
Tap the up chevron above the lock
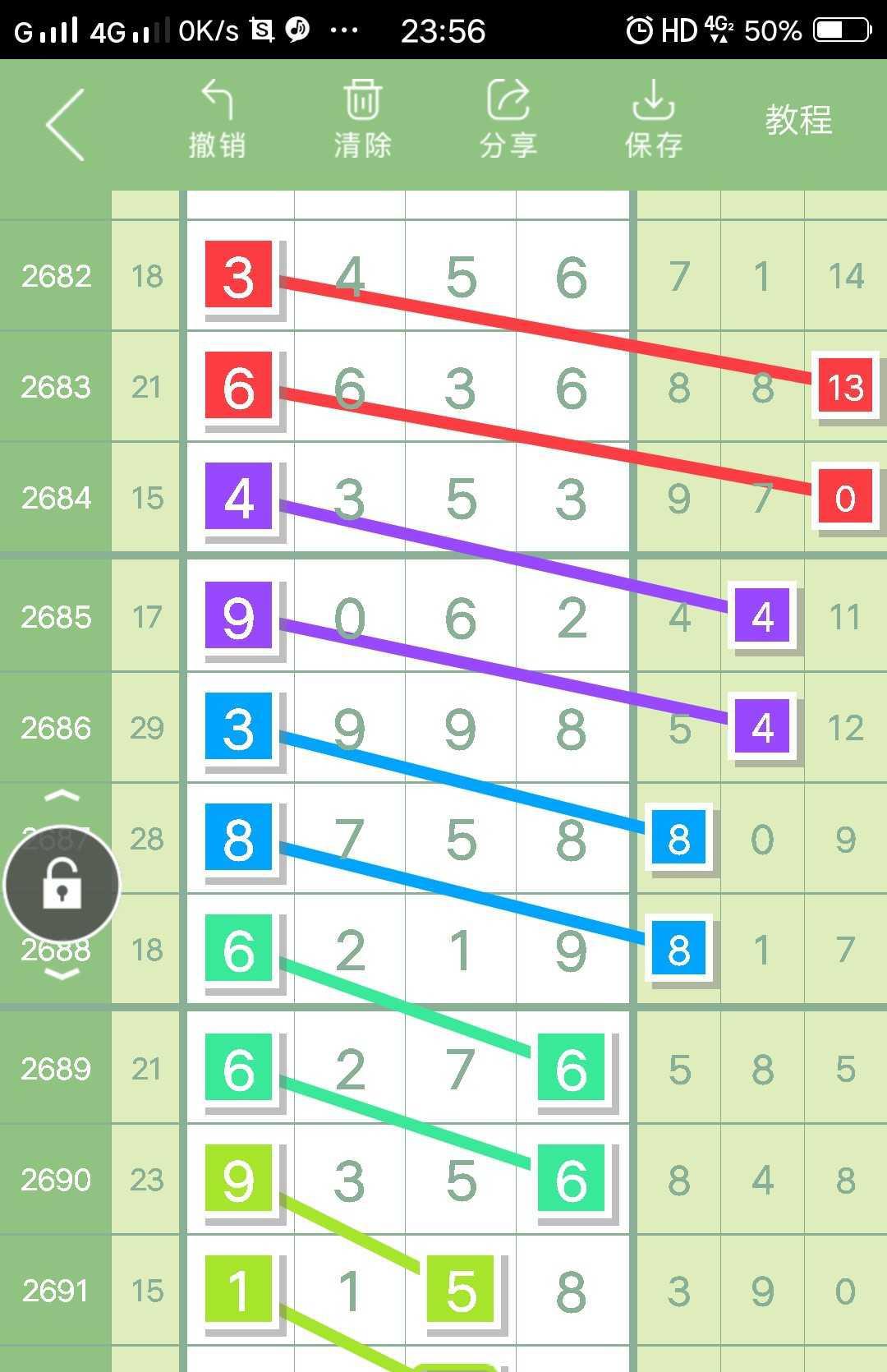[62, 795]
